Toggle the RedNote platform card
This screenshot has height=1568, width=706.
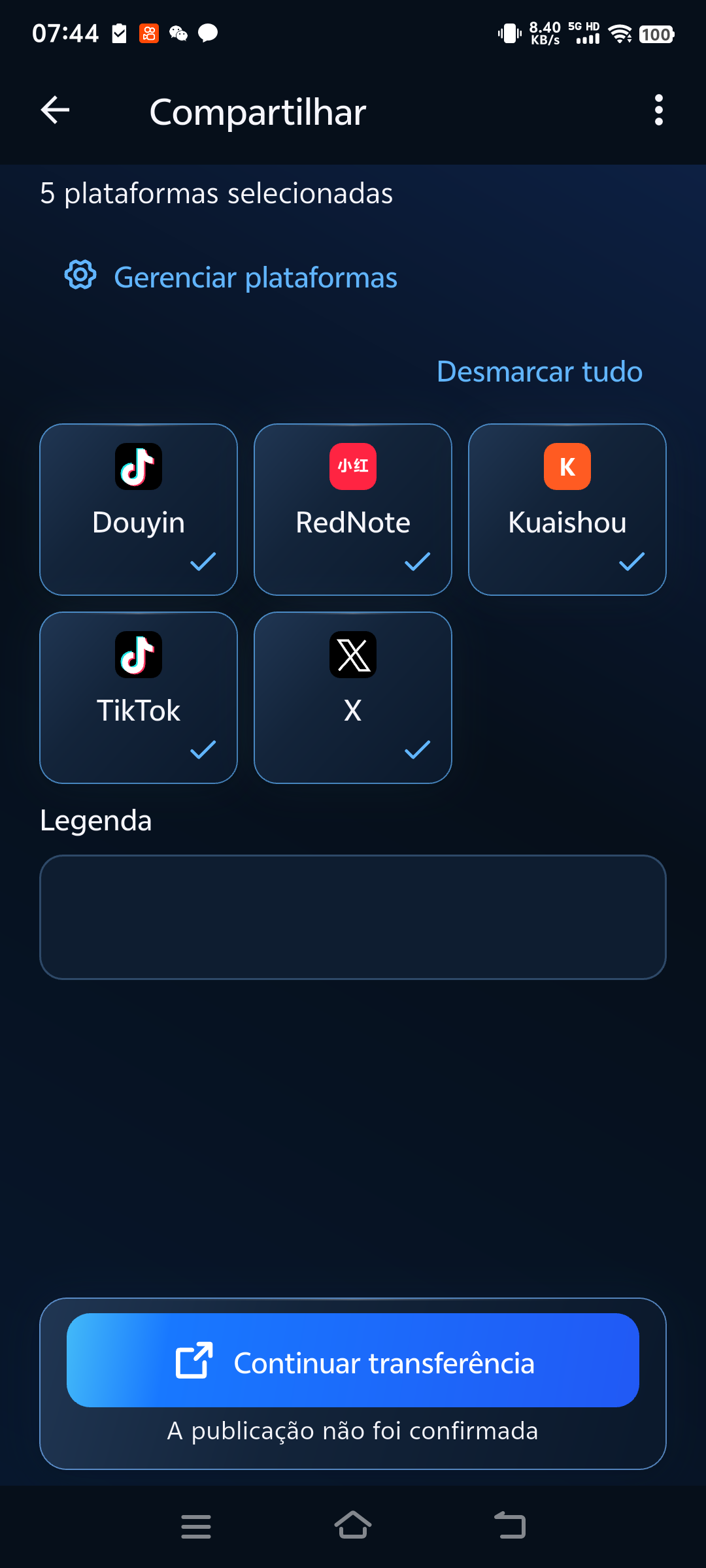point(353,510)
